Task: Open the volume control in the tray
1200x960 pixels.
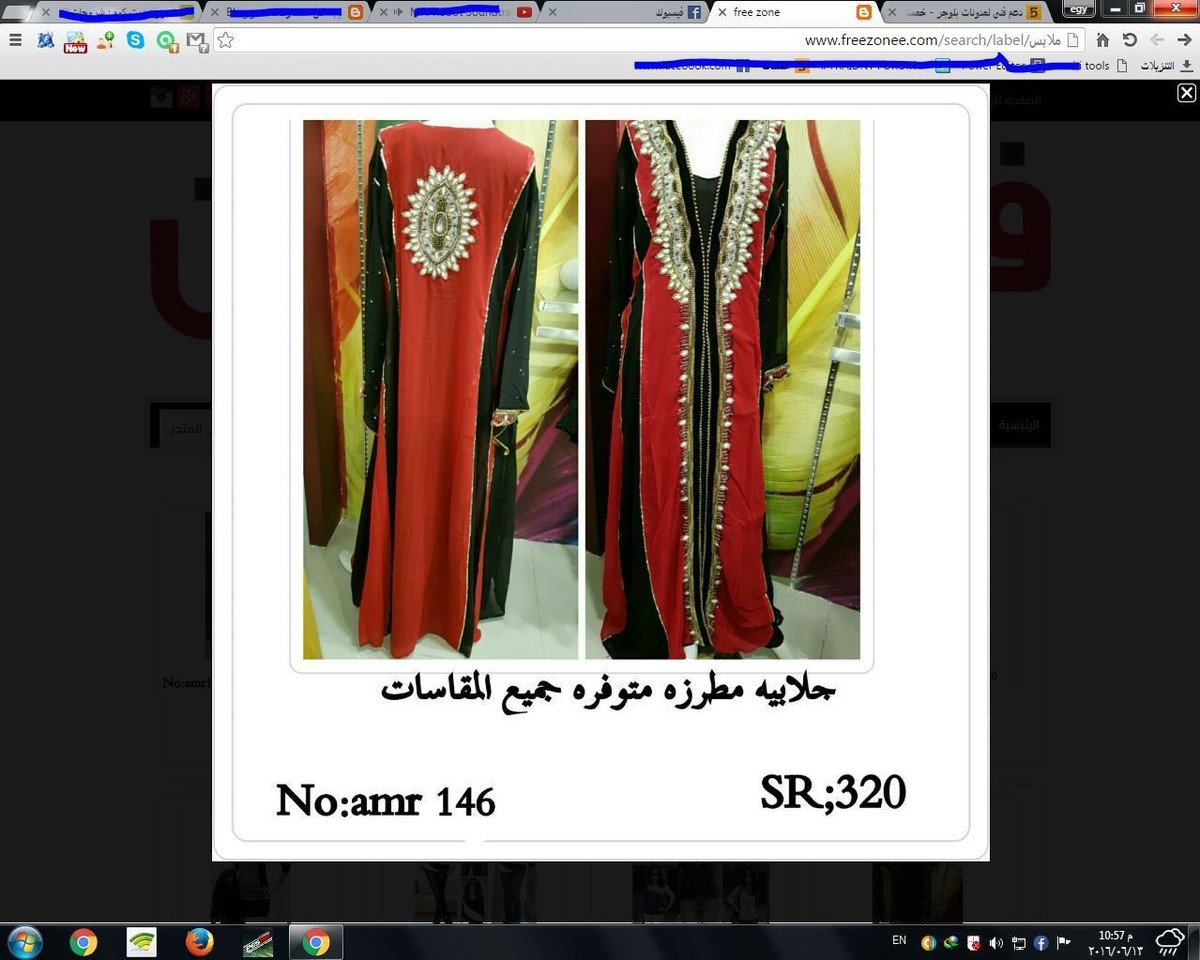Action: pos(995,942)
